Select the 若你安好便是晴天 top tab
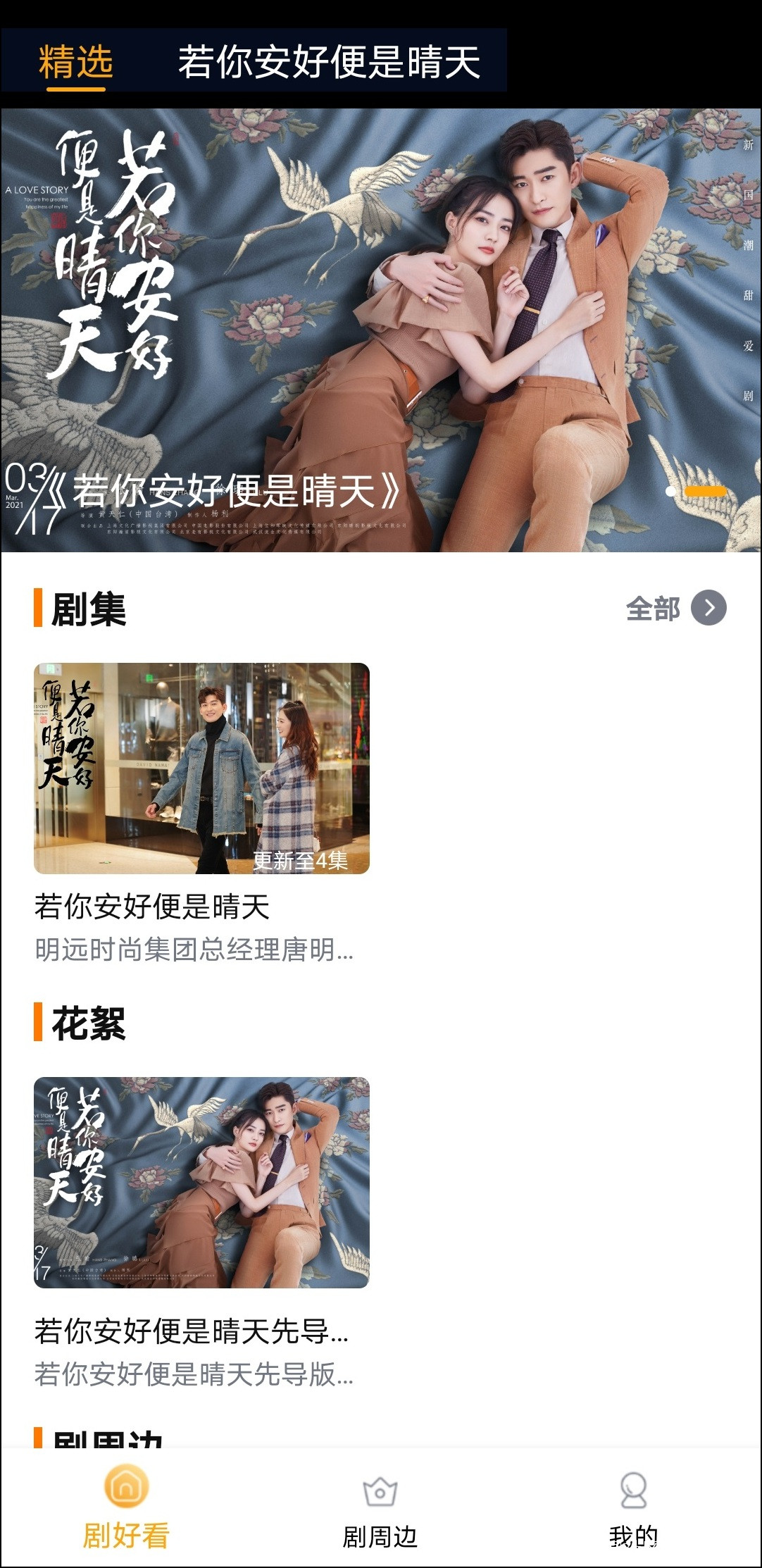Screen dimensions: 762x1568 [x=328, y=62]
